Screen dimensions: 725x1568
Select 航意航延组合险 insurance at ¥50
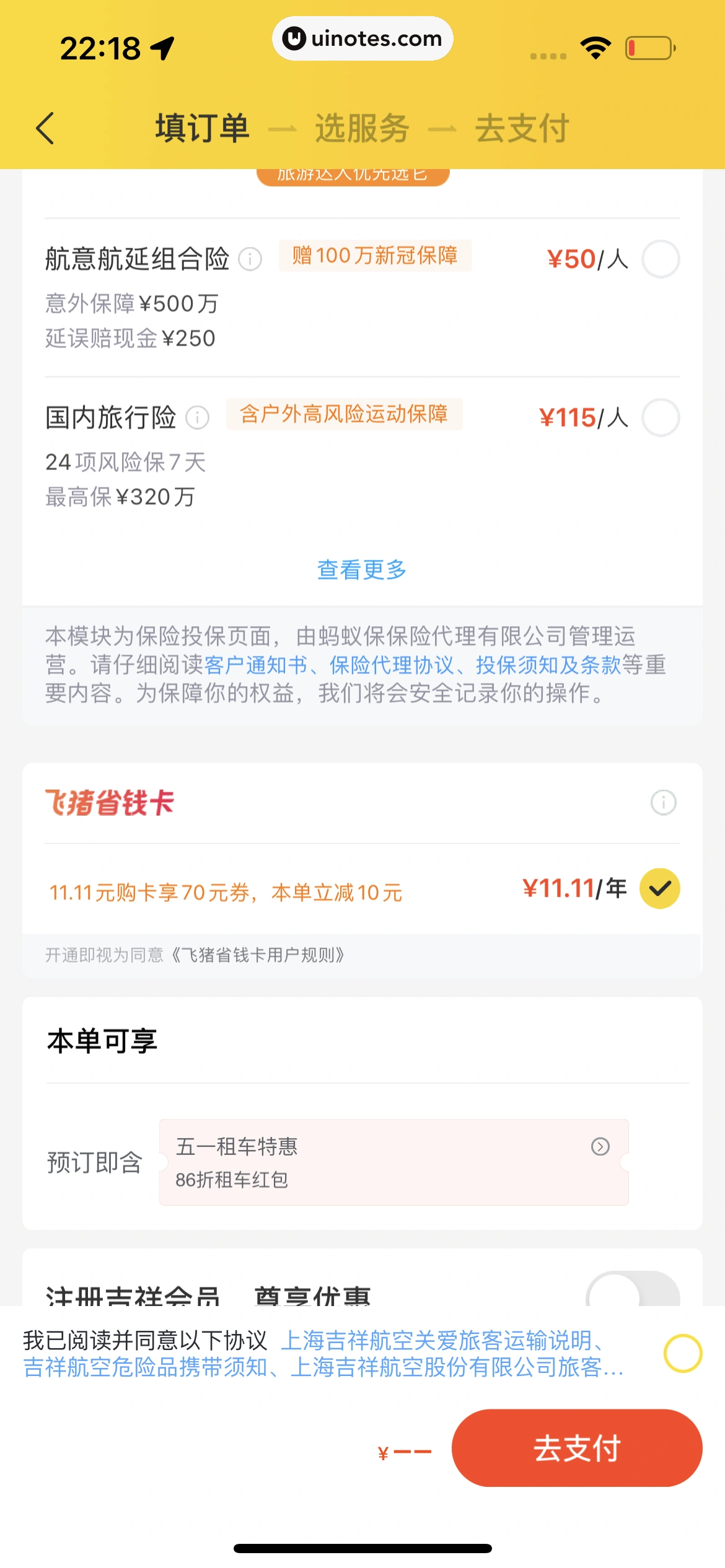pyautogui.click(x=660, y=259)
